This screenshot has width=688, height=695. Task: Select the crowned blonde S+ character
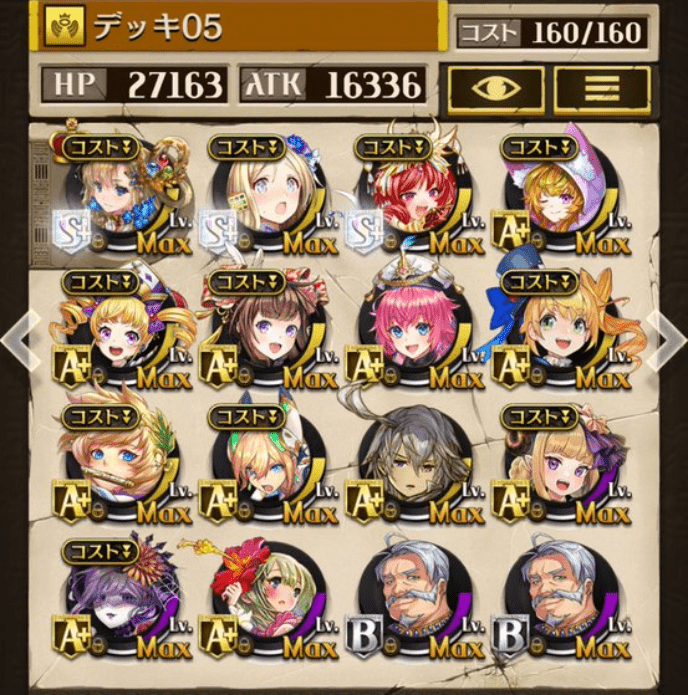click(120, 194)
